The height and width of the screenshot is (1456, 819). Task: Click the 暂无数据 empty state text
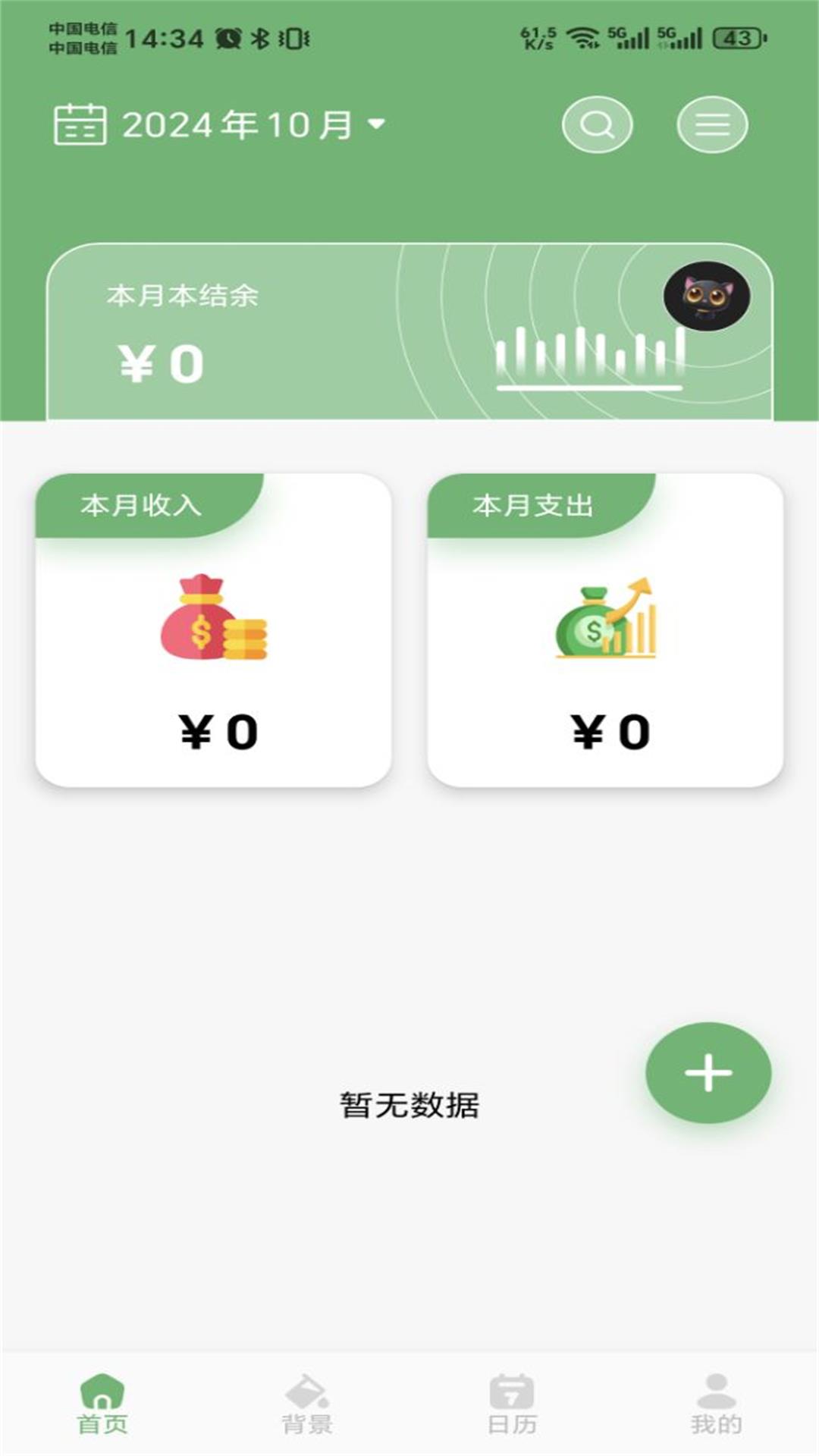click(x=409, y=1104)
